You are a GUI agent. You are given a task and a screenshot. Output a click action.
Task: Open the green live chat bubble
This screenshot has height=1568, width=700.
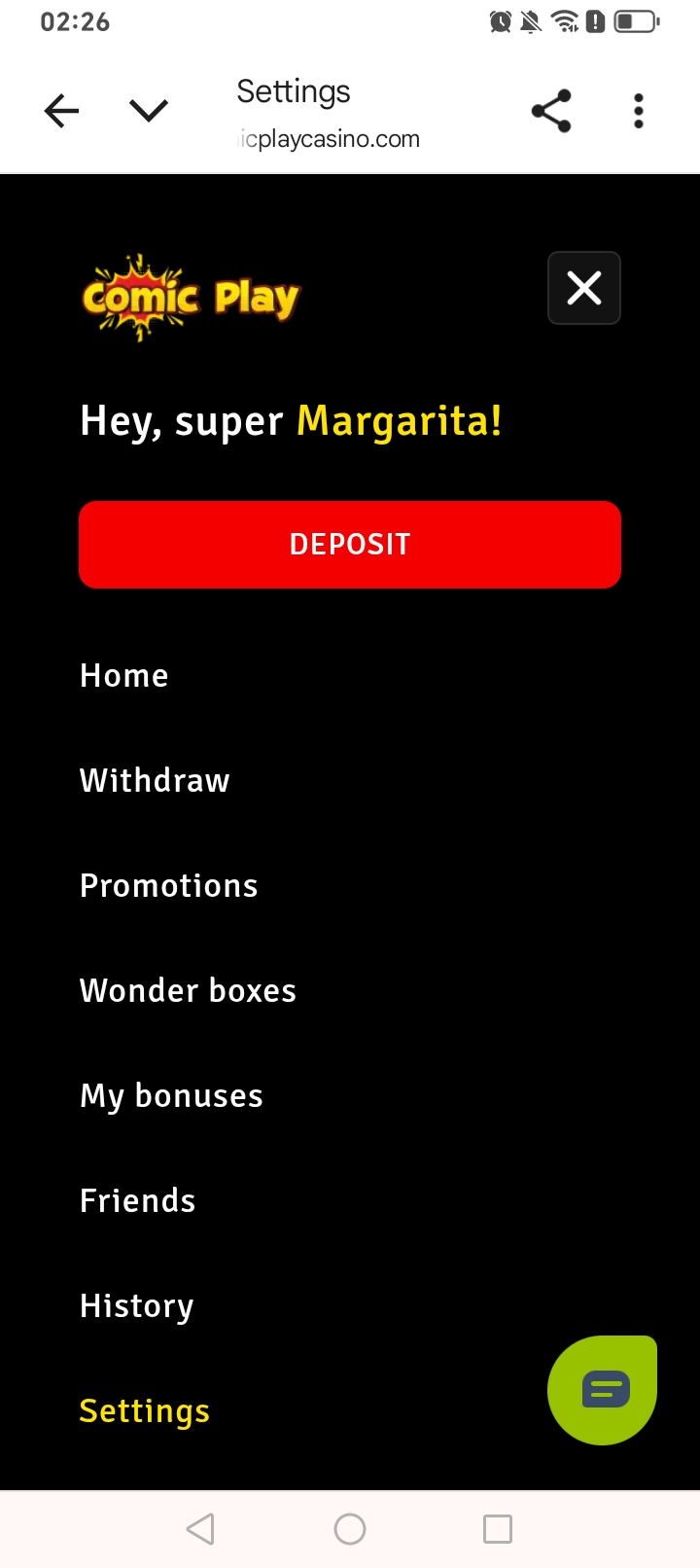pyautogui.click(x=603, y=1390)
